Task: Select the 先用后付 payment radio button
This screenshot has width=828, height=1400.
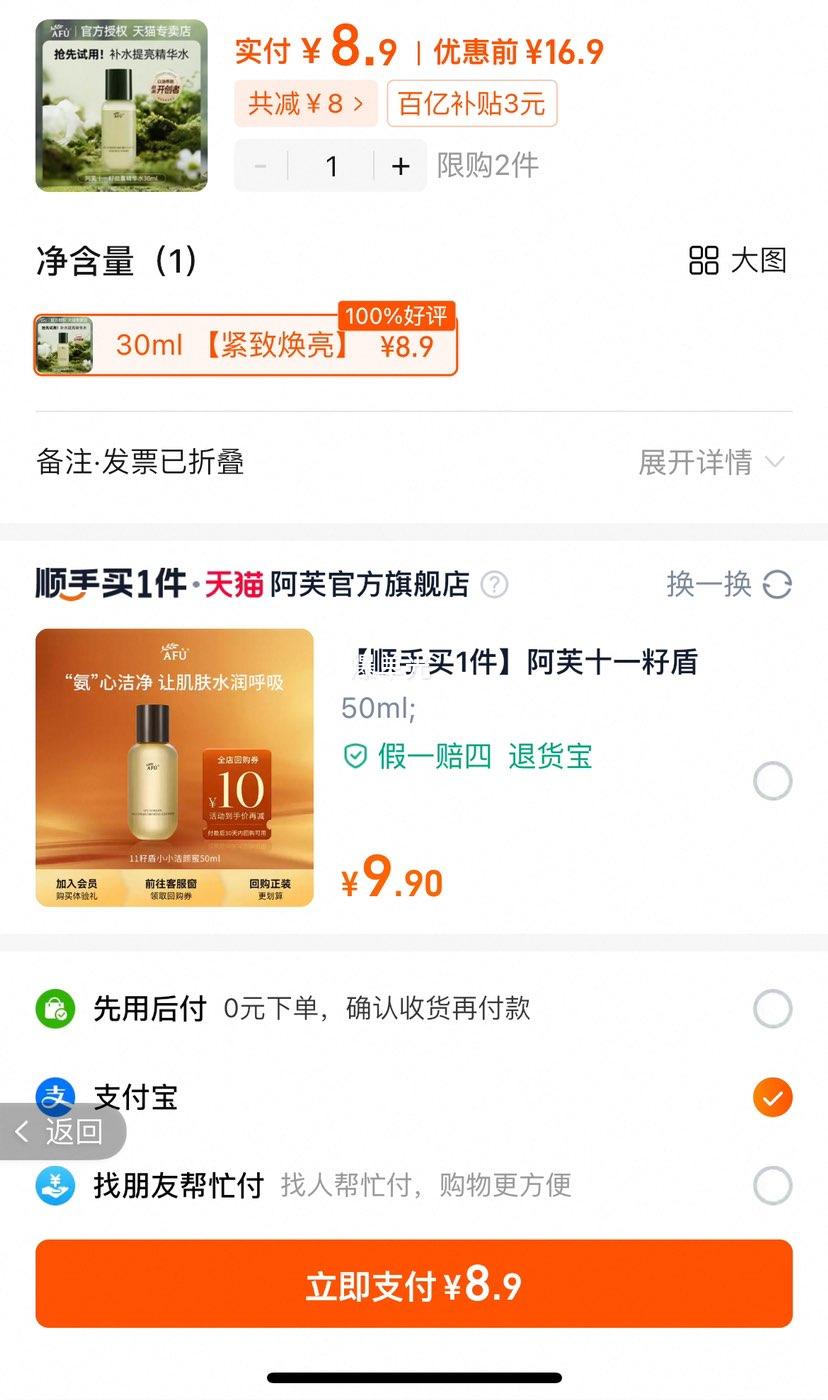Action: (772, 1009)
